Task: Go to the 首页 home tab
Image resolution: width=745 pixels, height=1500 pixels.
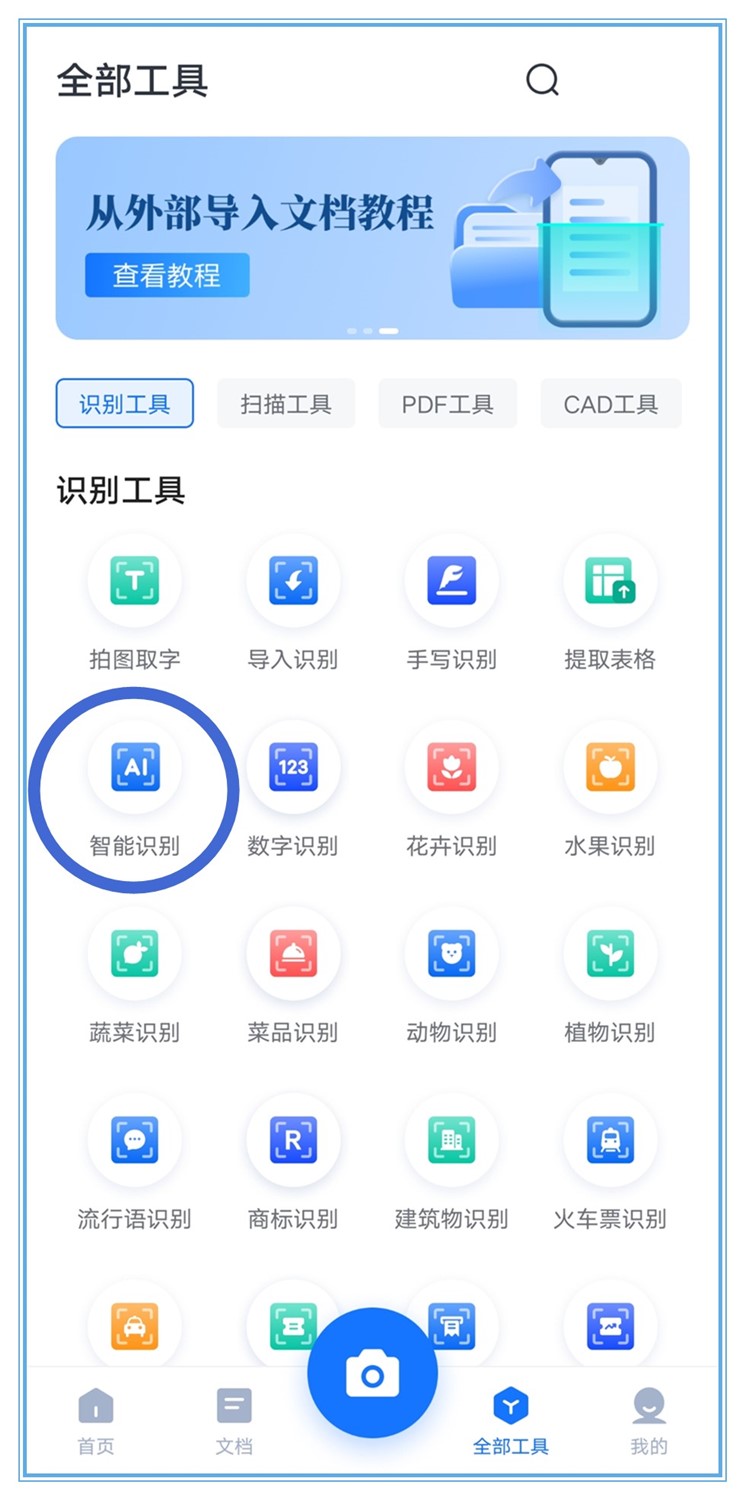Action: pyautogui.click(x=96, y=1420)
